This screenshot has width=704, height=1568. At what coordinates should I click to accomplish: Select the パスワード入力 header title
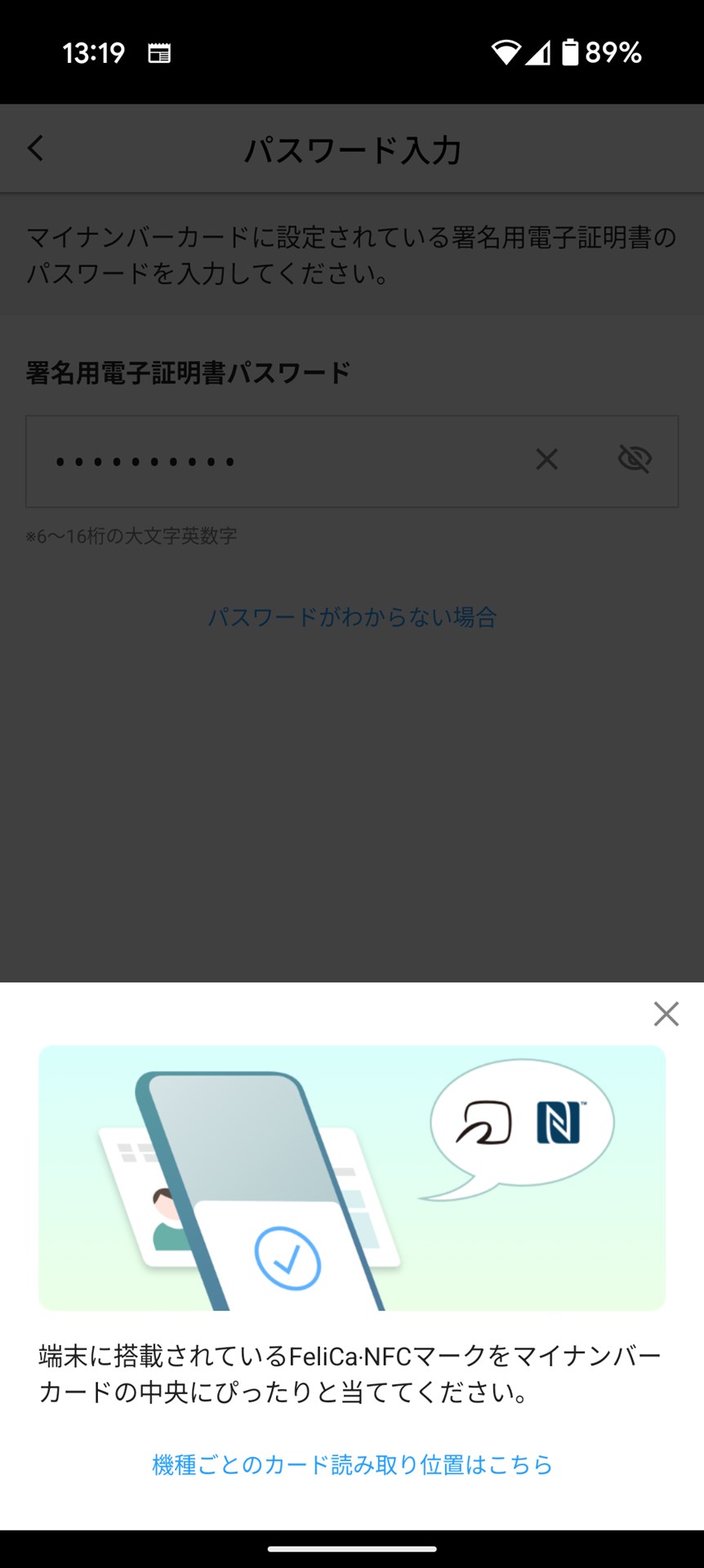click(352, 148)
